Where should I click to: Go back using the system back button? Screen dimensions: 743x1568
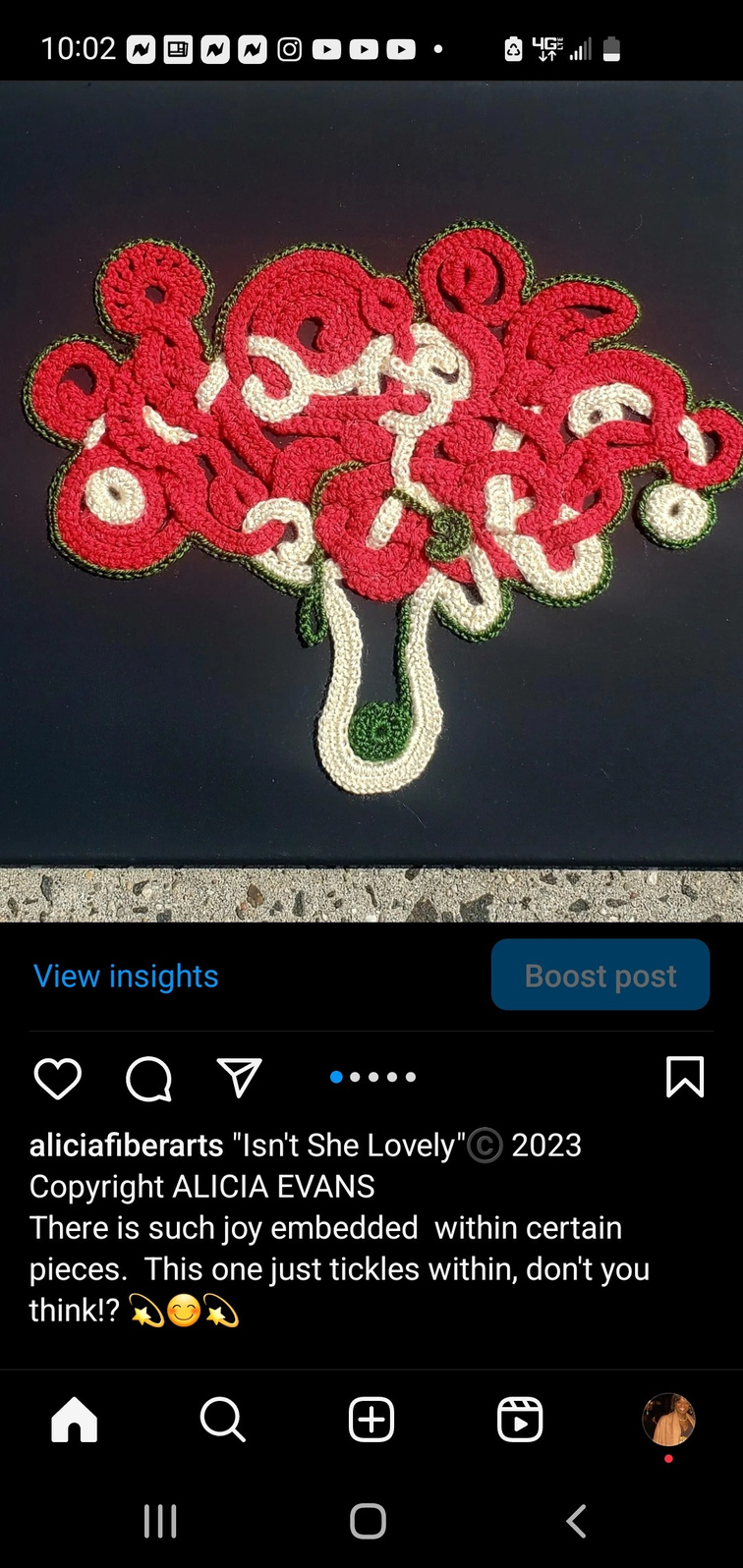pos(577,1521)
